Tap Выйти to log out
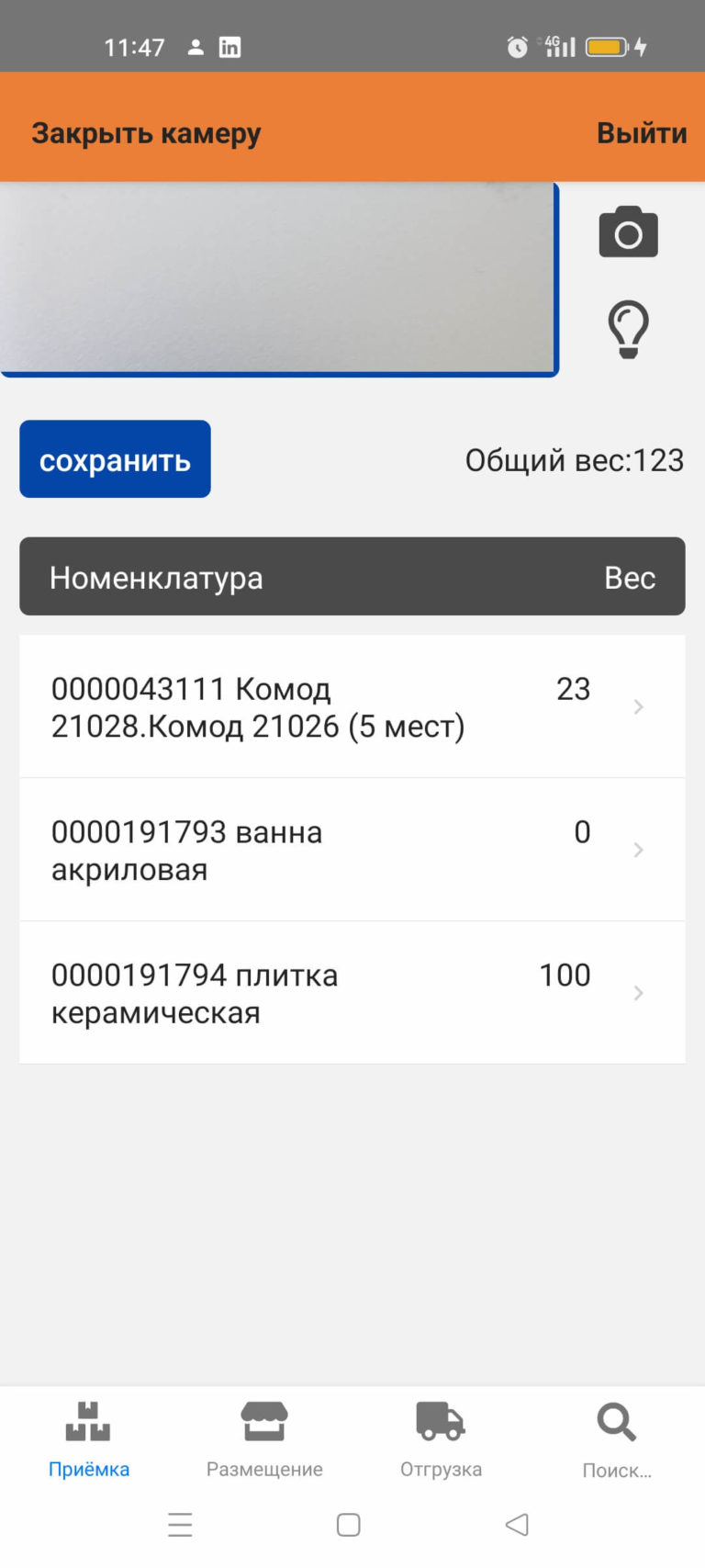Image resolution: width=705 pixels, height=1568 pixels. tap(641, 133)
